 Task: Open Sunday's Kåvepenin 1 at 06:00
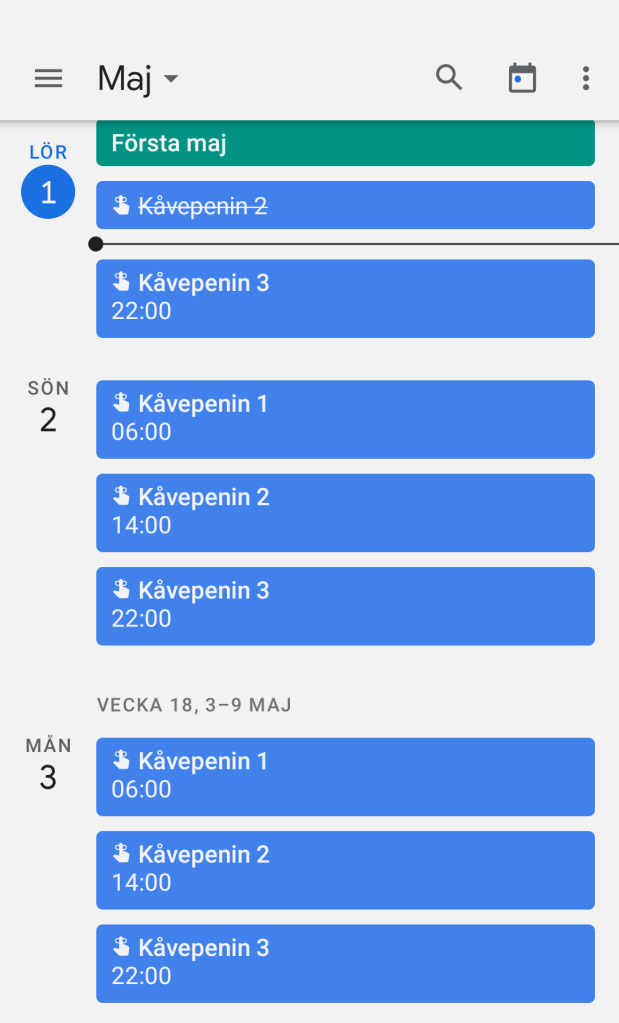(345, 419)
